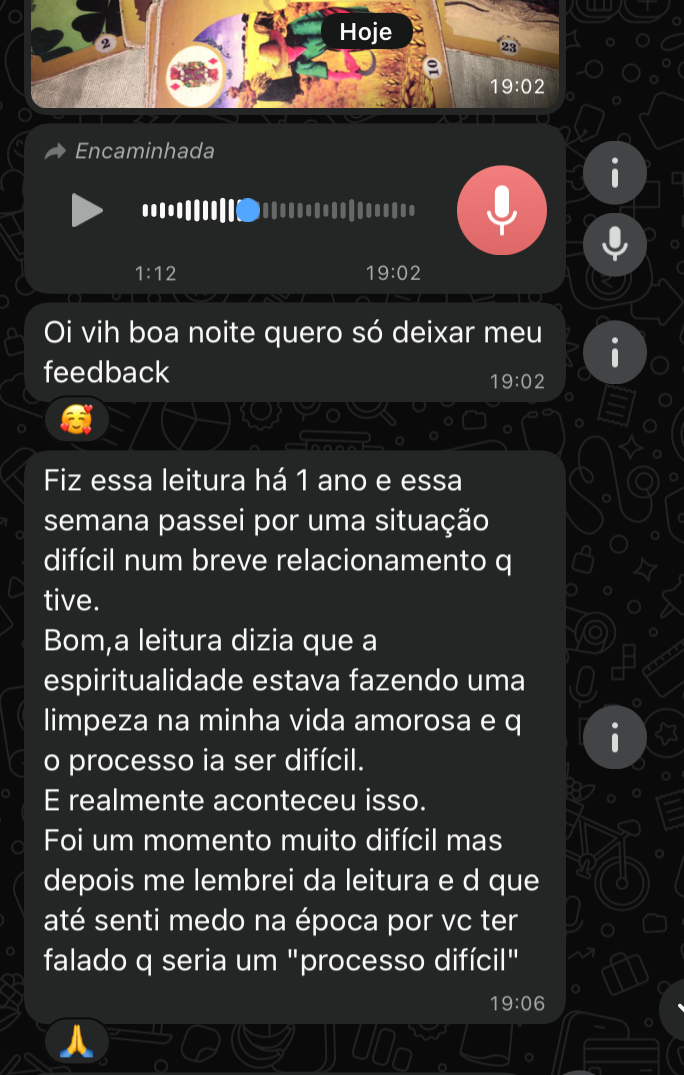Open info icon beside the "Fiz essa leitura" message
Viewport: 684px width, 1075px height.
(x=614, y=738)
